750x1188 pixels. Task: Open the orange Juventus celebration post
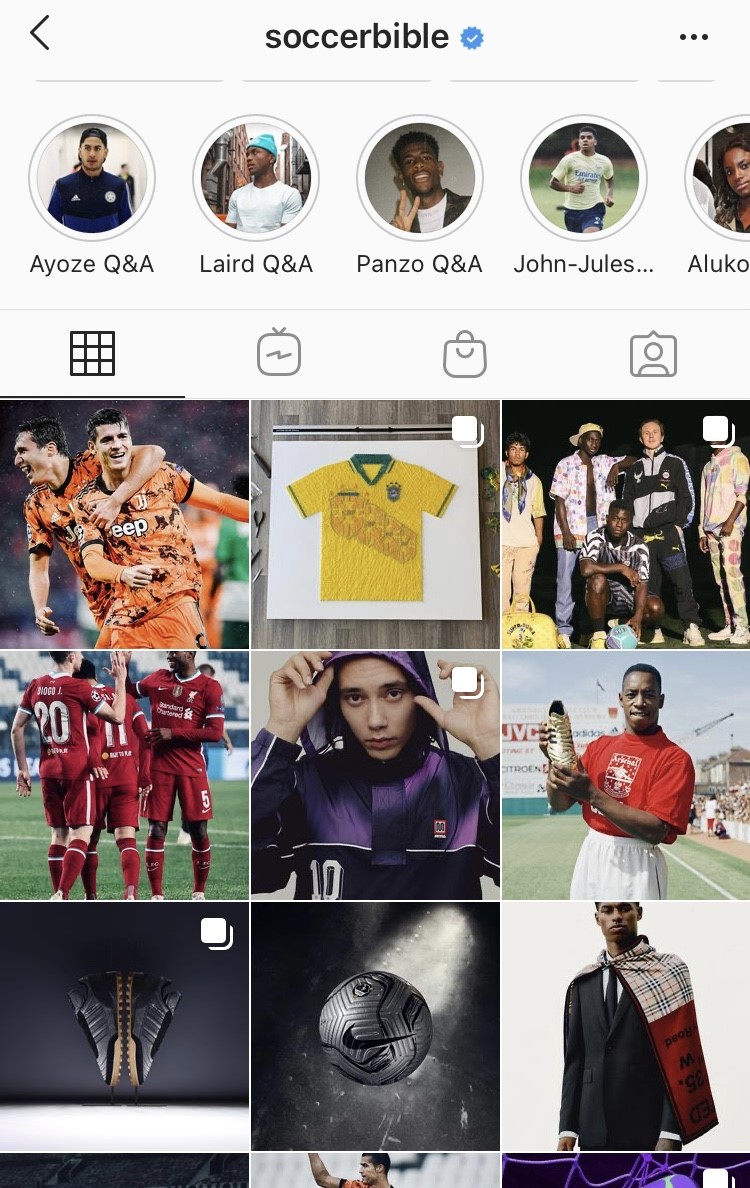[x=124, y=524]
